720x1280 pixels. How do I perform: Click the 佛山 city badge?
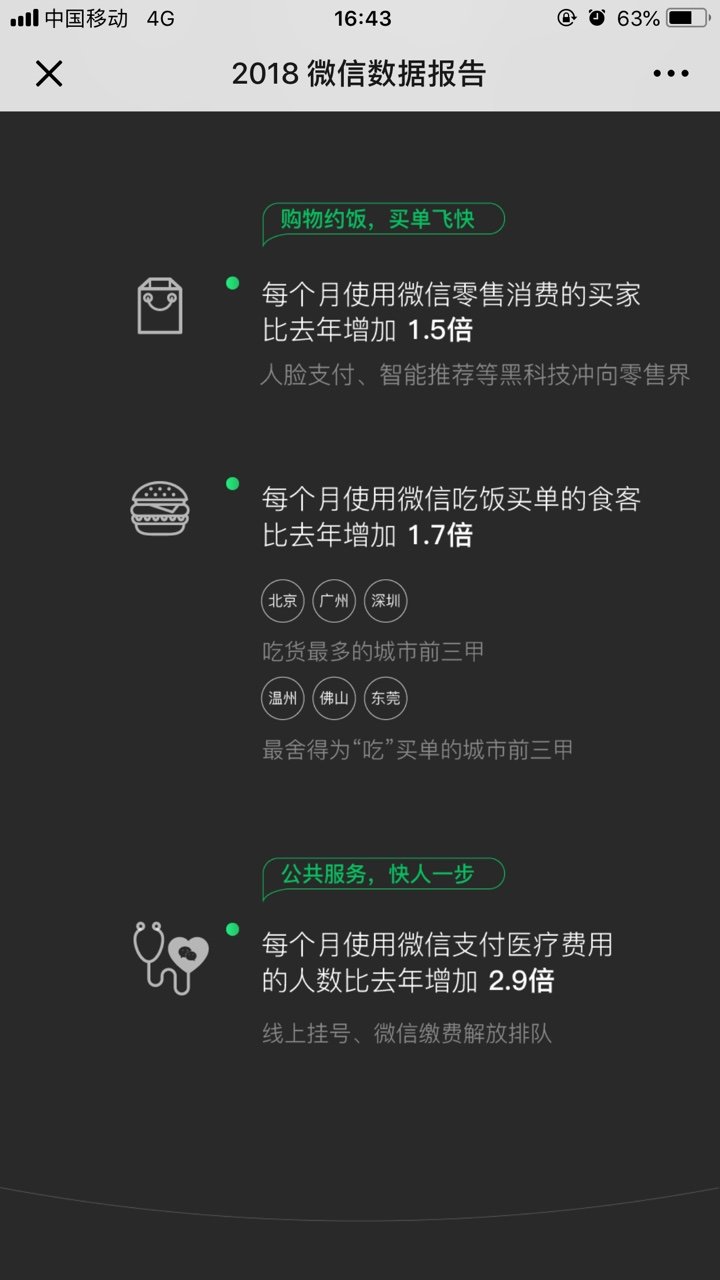333,698
